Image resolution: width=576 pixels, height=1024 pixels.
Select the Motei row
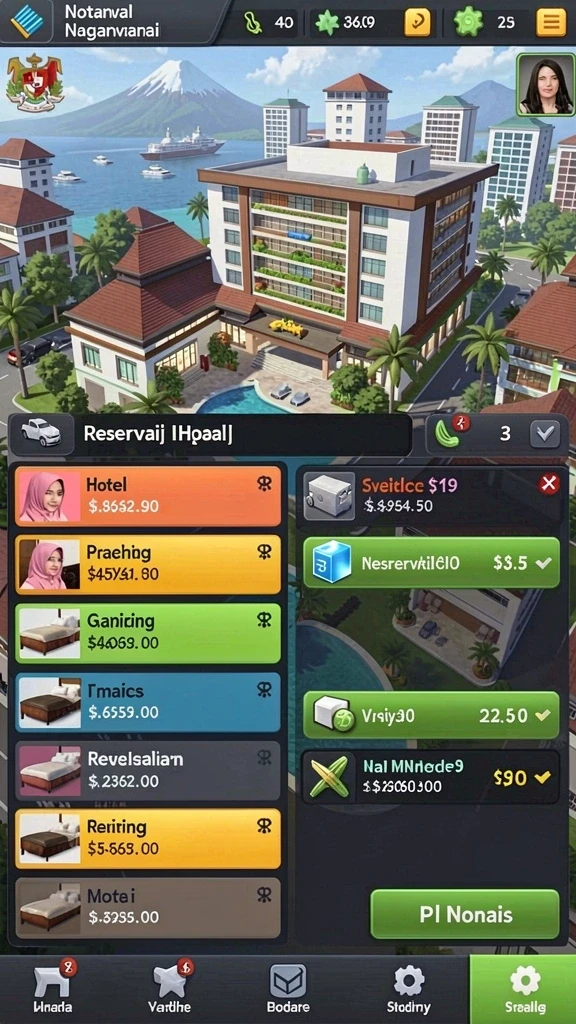tap(148, 907)
